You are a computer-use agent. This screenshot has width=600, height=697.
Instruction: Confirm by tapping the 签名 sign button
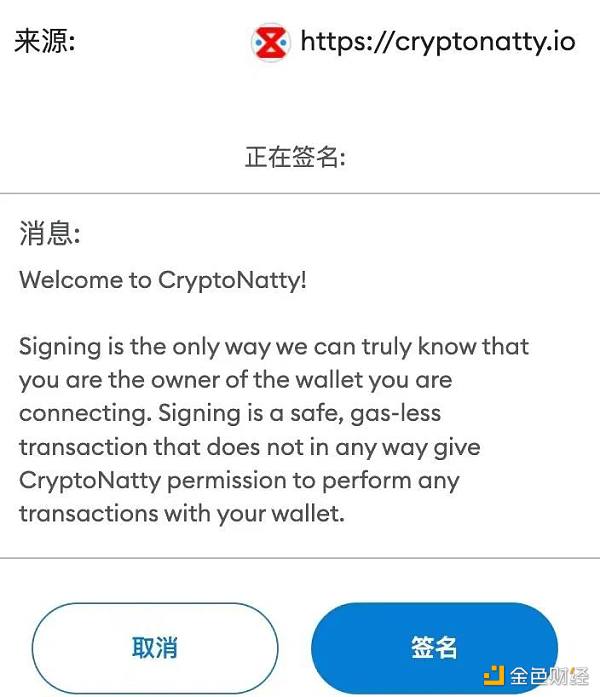tap(434, 647)
